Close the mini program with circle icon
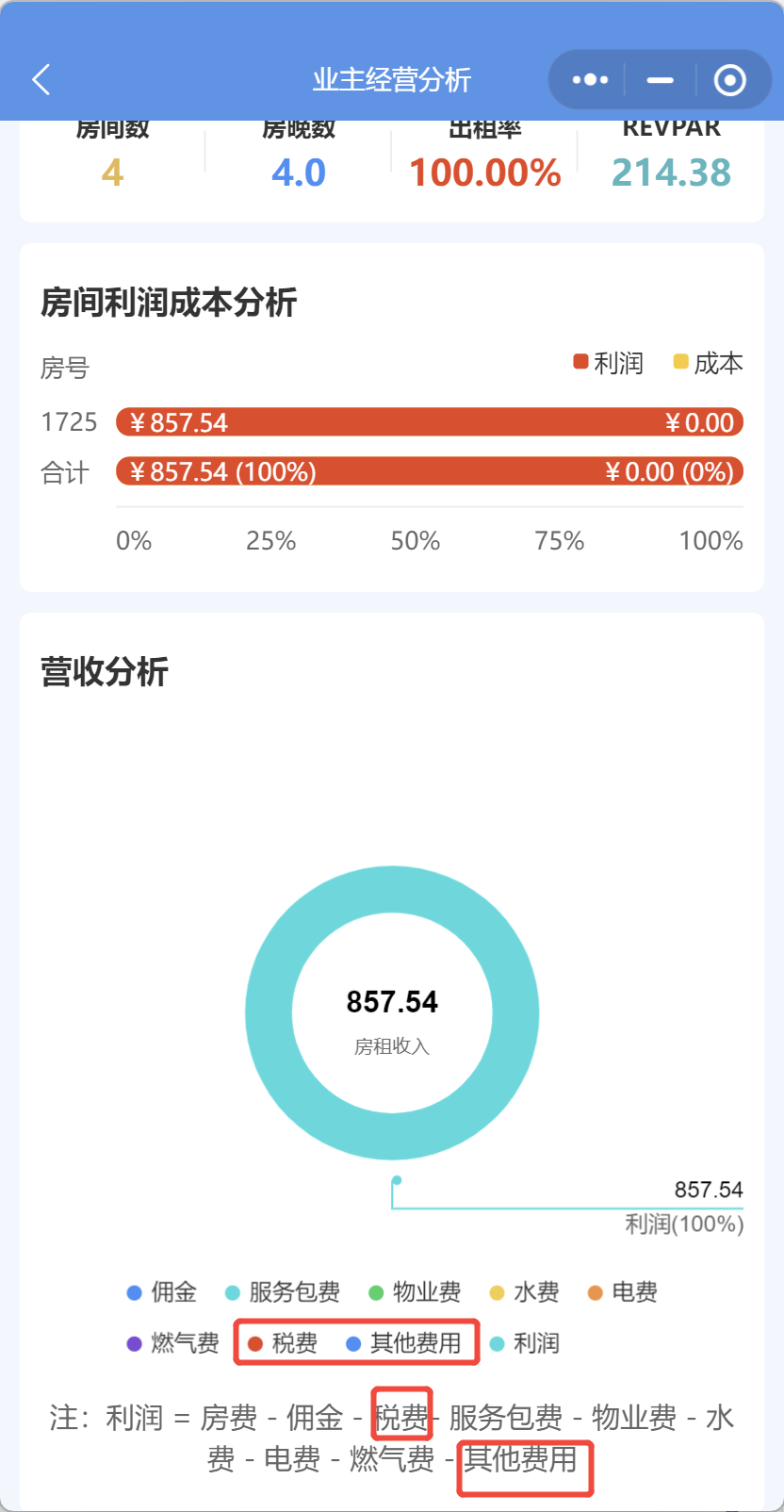 point(729,80)
